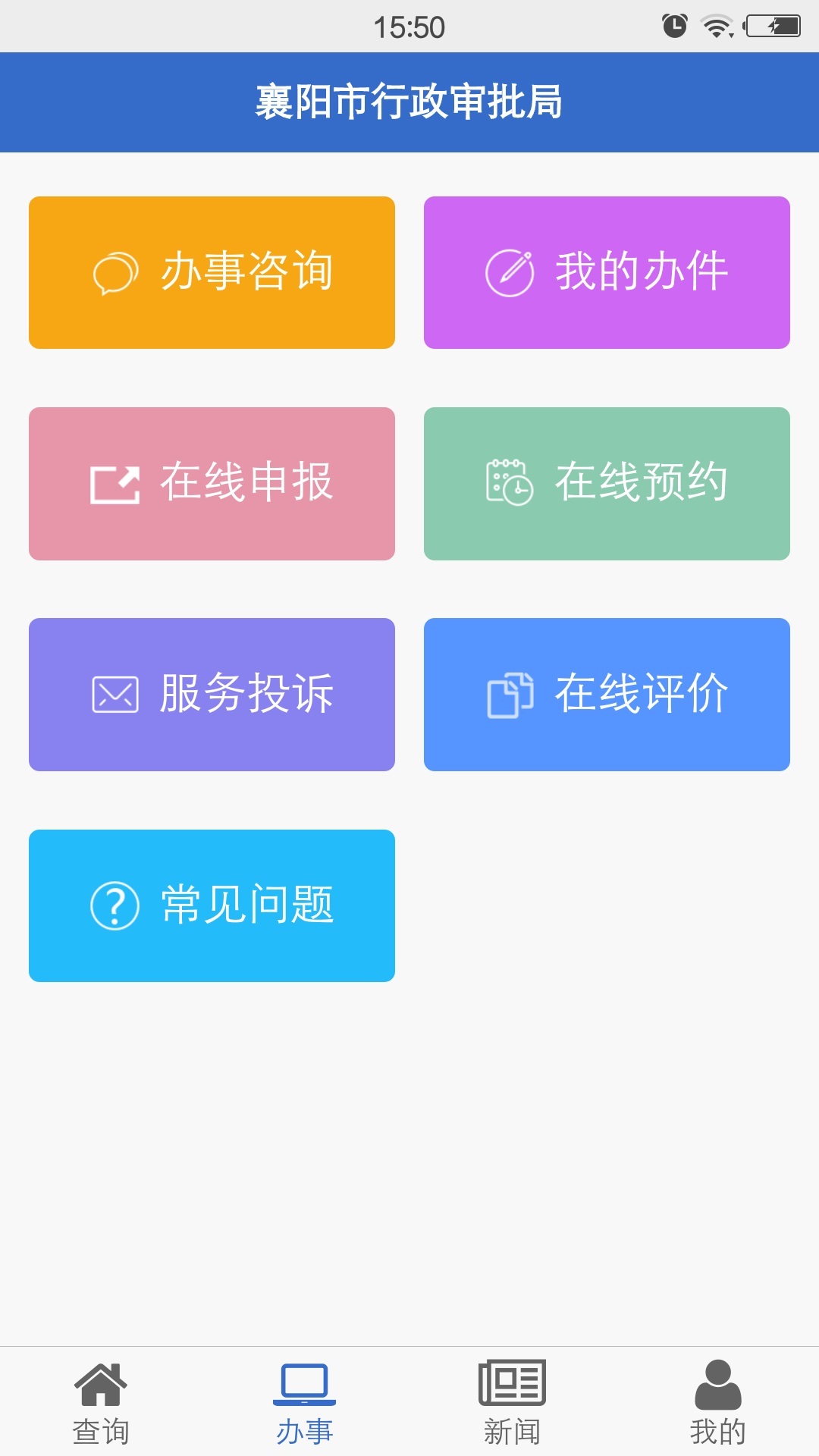The image size is (819, 1456).
Task: Click the 襄阳市行政审批局 title bar
Action: click(x=409, y=102)
